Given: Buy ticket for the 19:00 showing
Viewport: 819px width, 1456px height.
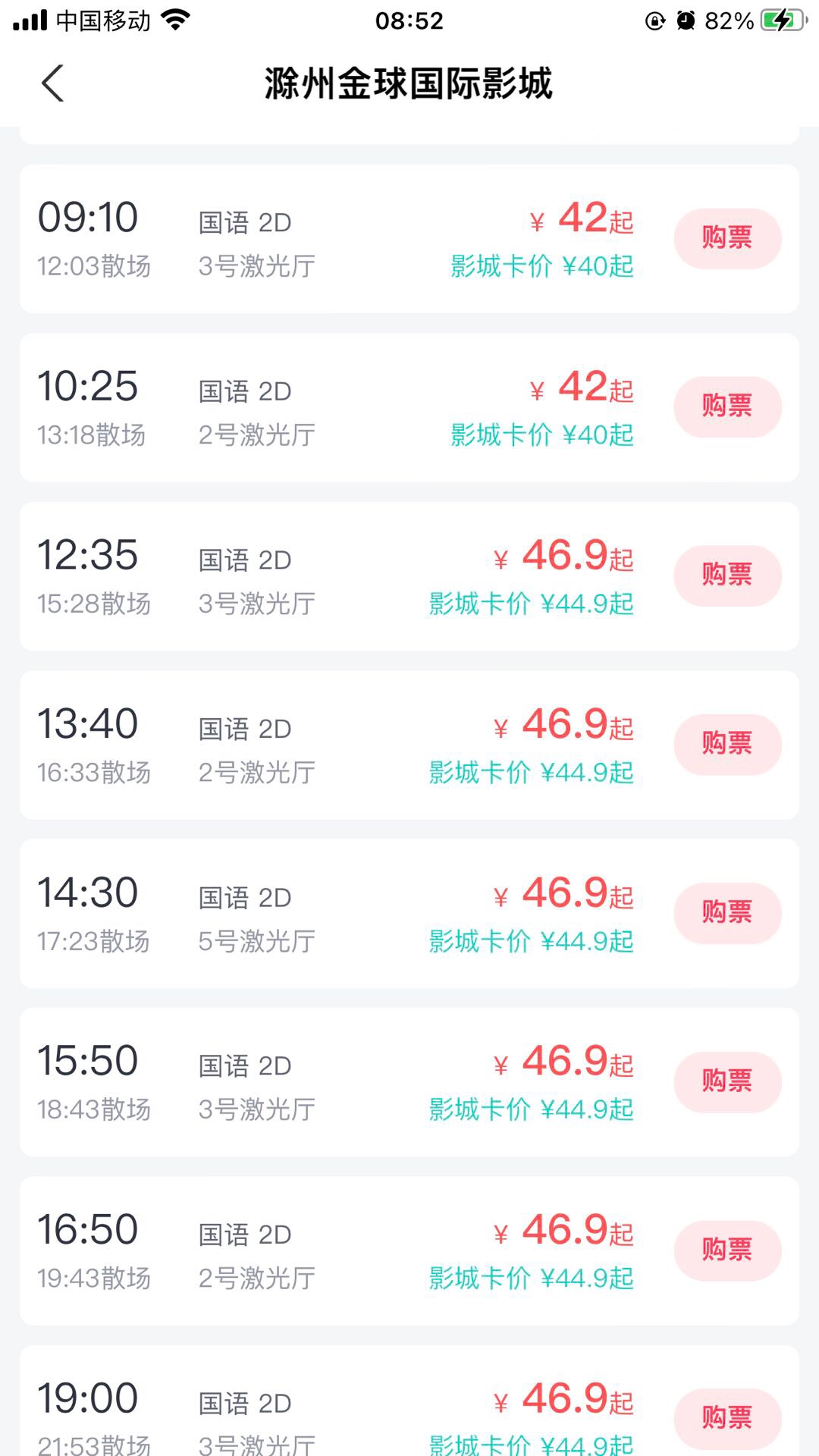Looking at the screenshot, I should pos(727,1419).
